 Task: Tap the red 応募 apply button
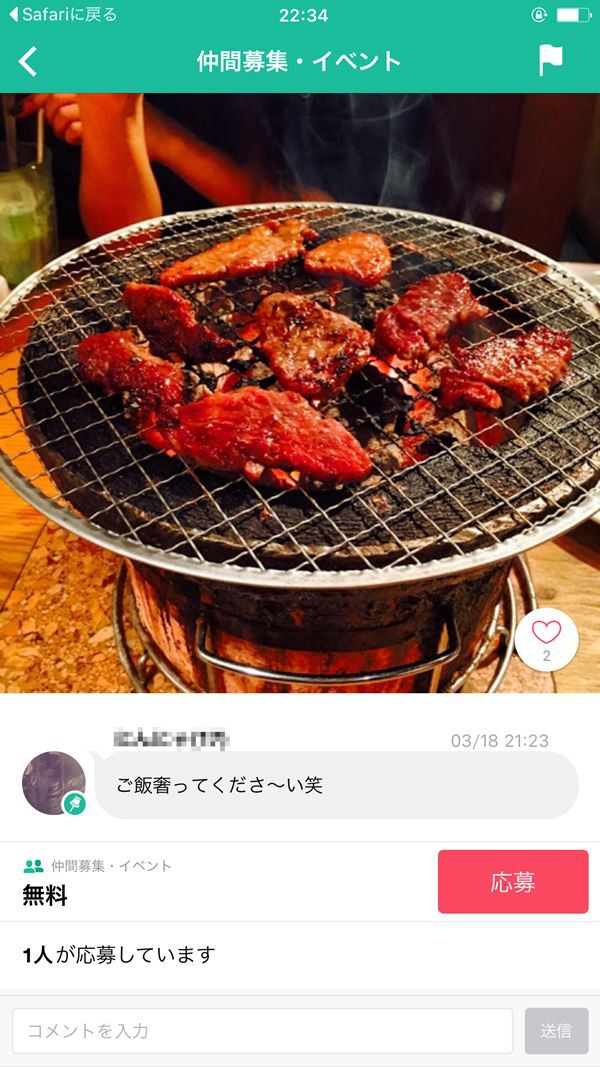tap(512, 882)
